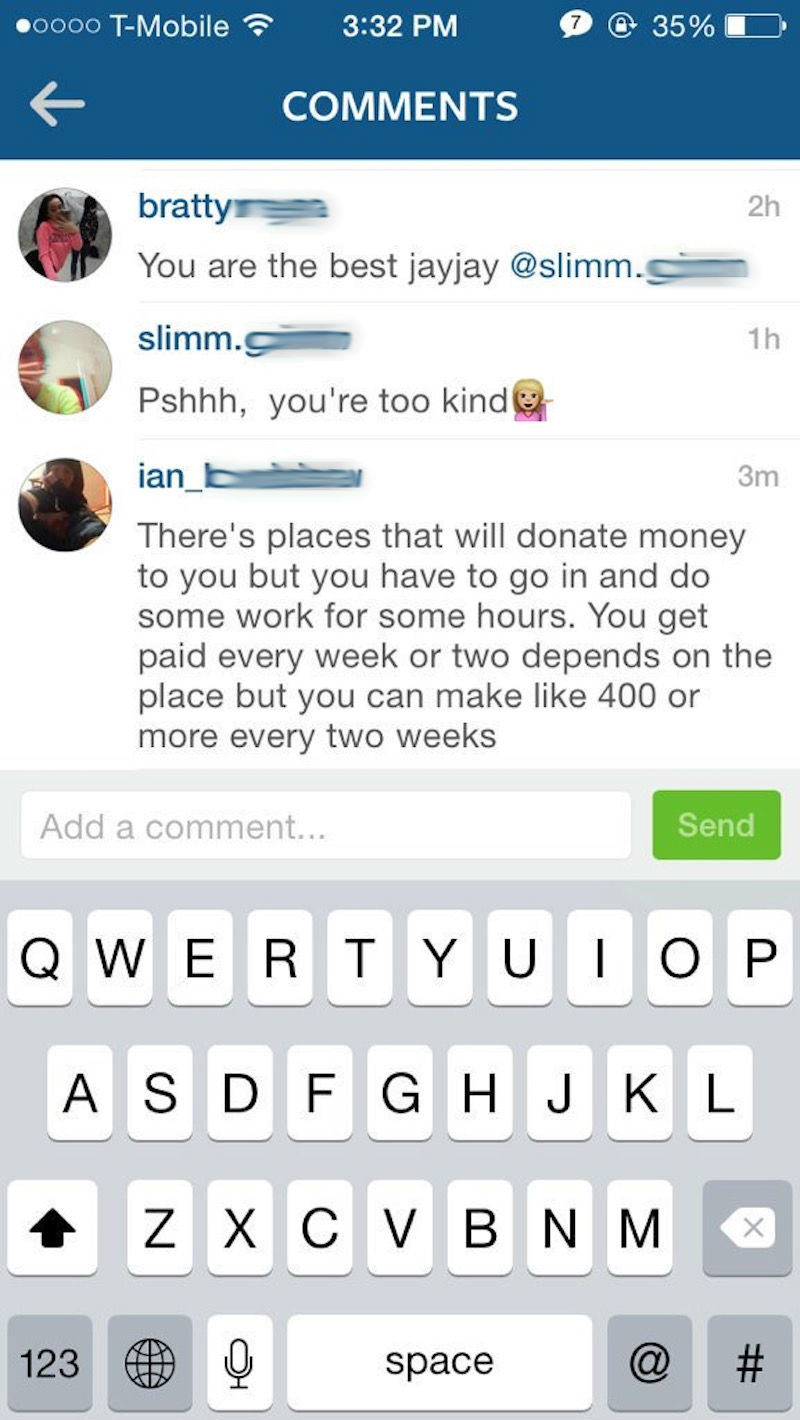Open ian_'s profile picture
This screenshot has height=1420, width=800.
65,504
